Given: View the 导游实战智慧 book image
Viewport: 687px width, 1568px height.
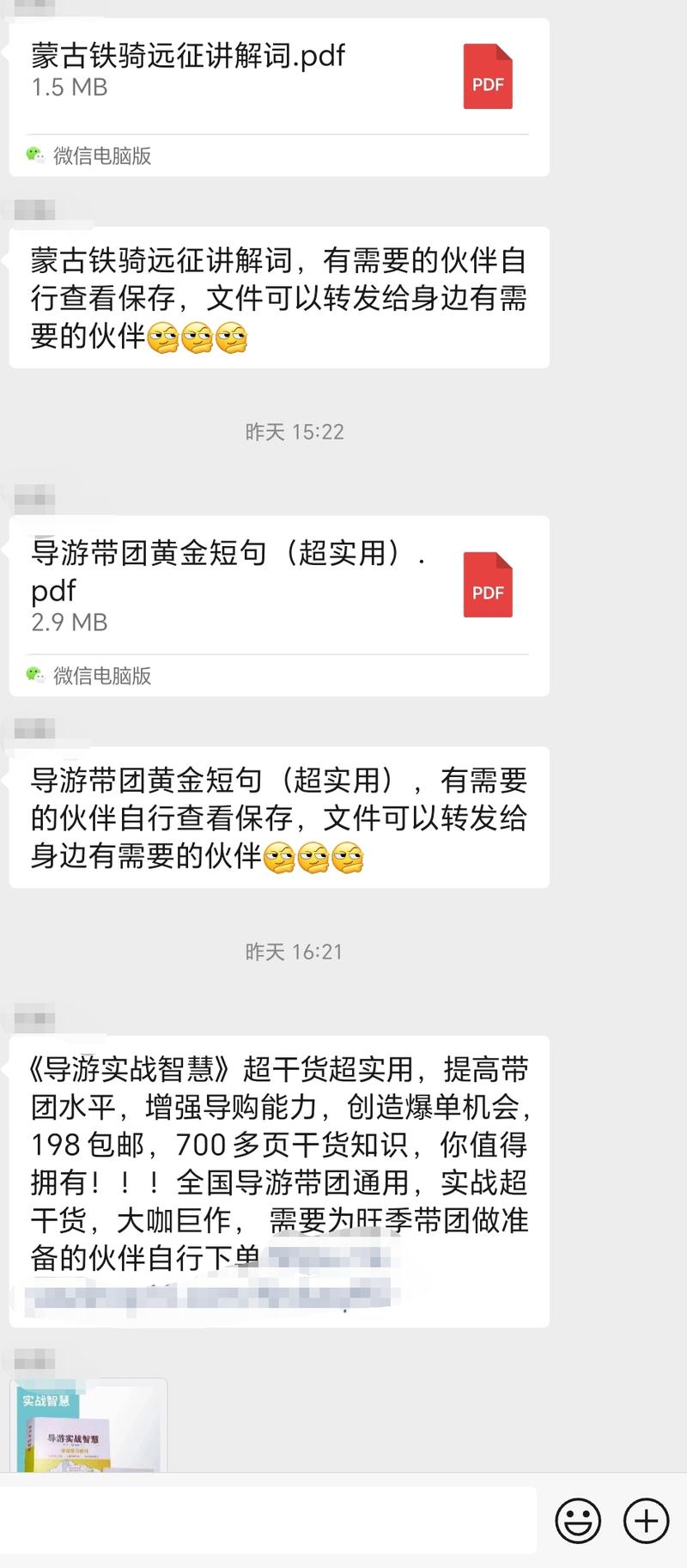Looking at the screenshot, I should tap(88, 1425).
